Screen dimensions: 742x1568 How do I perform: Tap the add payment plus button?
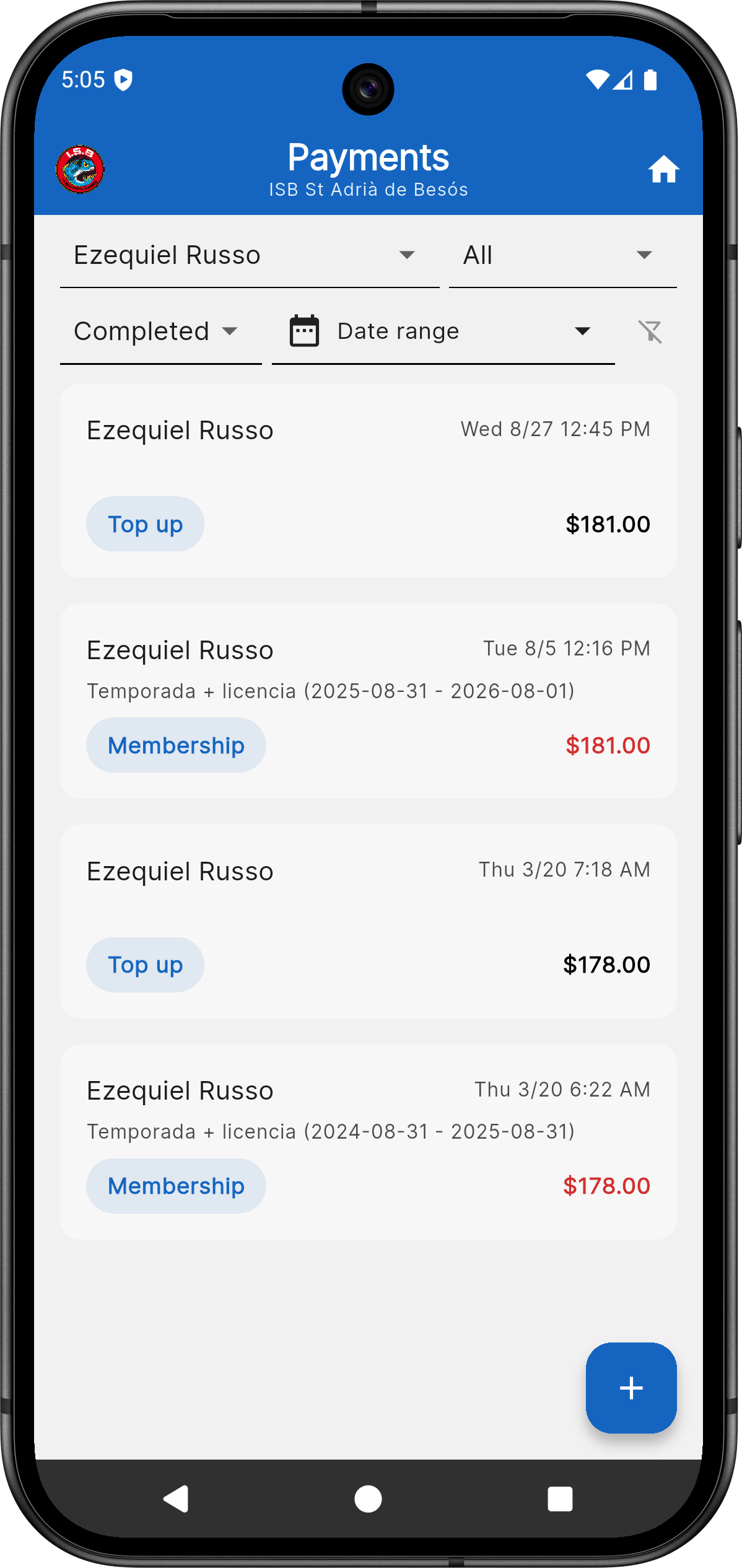(x=631, y=1388)
